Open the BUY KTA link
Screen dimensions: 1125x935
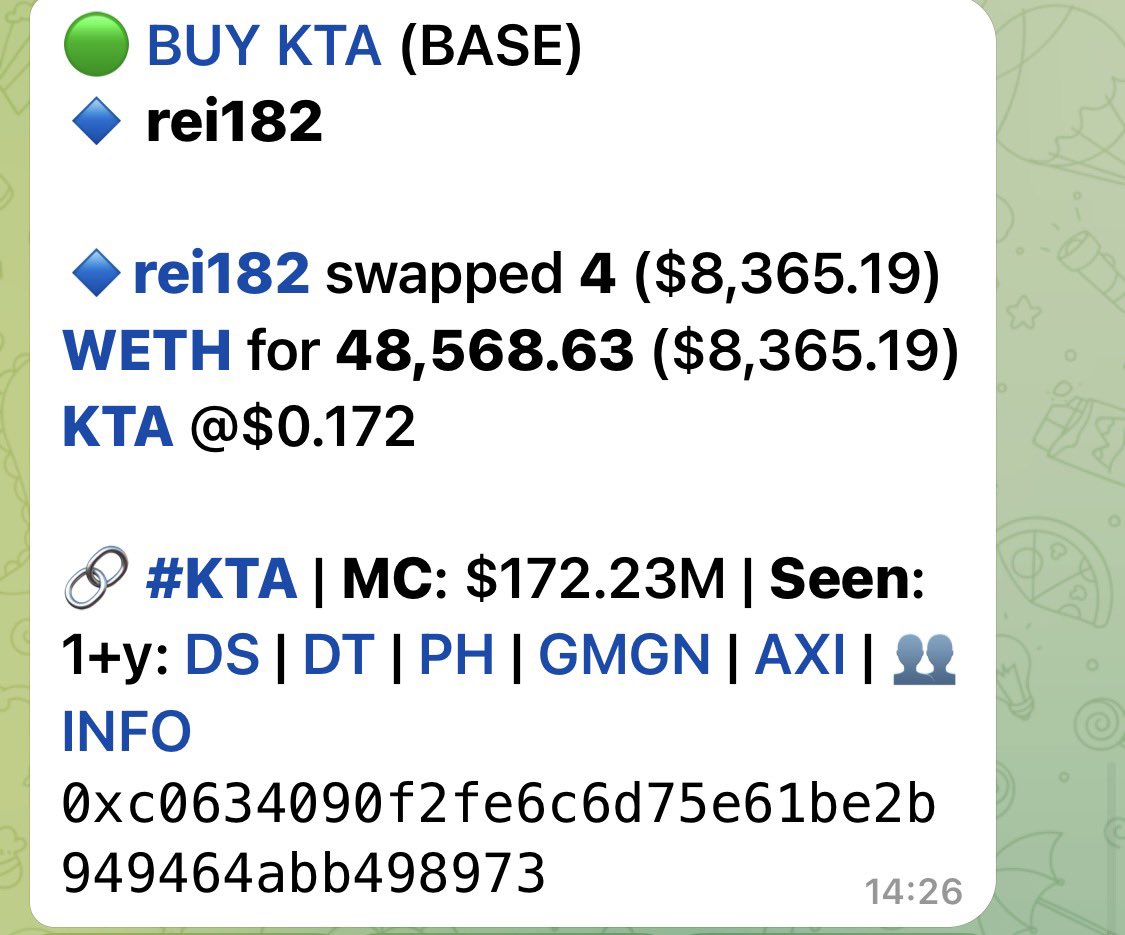coord(264,48)
